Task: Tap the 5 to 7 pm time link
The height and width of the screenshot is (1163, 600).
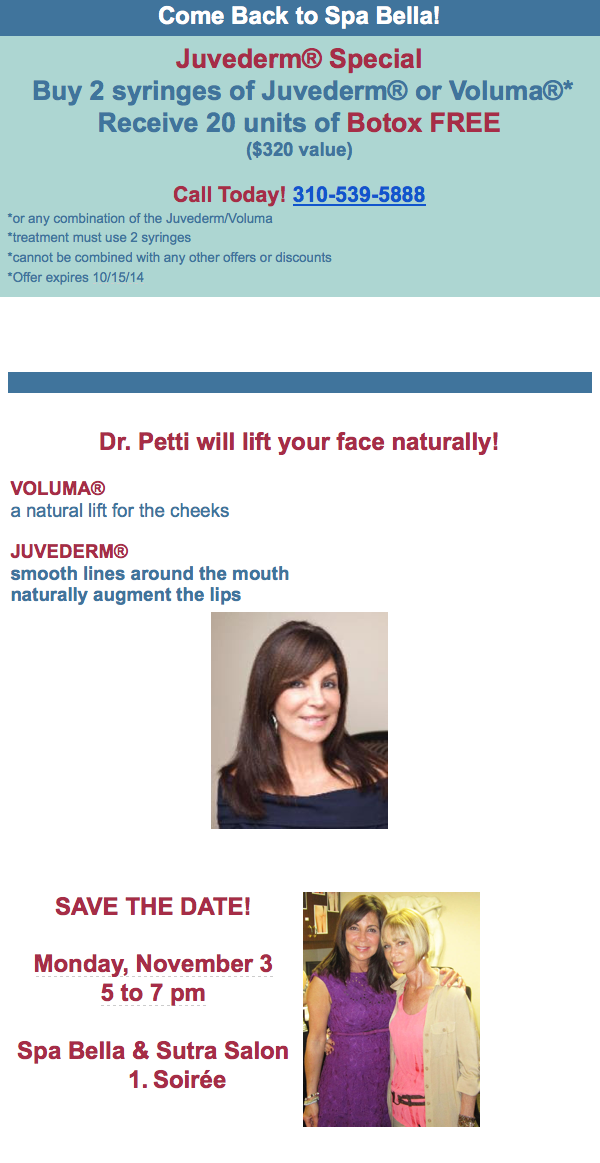Action: tap(153, 993)
